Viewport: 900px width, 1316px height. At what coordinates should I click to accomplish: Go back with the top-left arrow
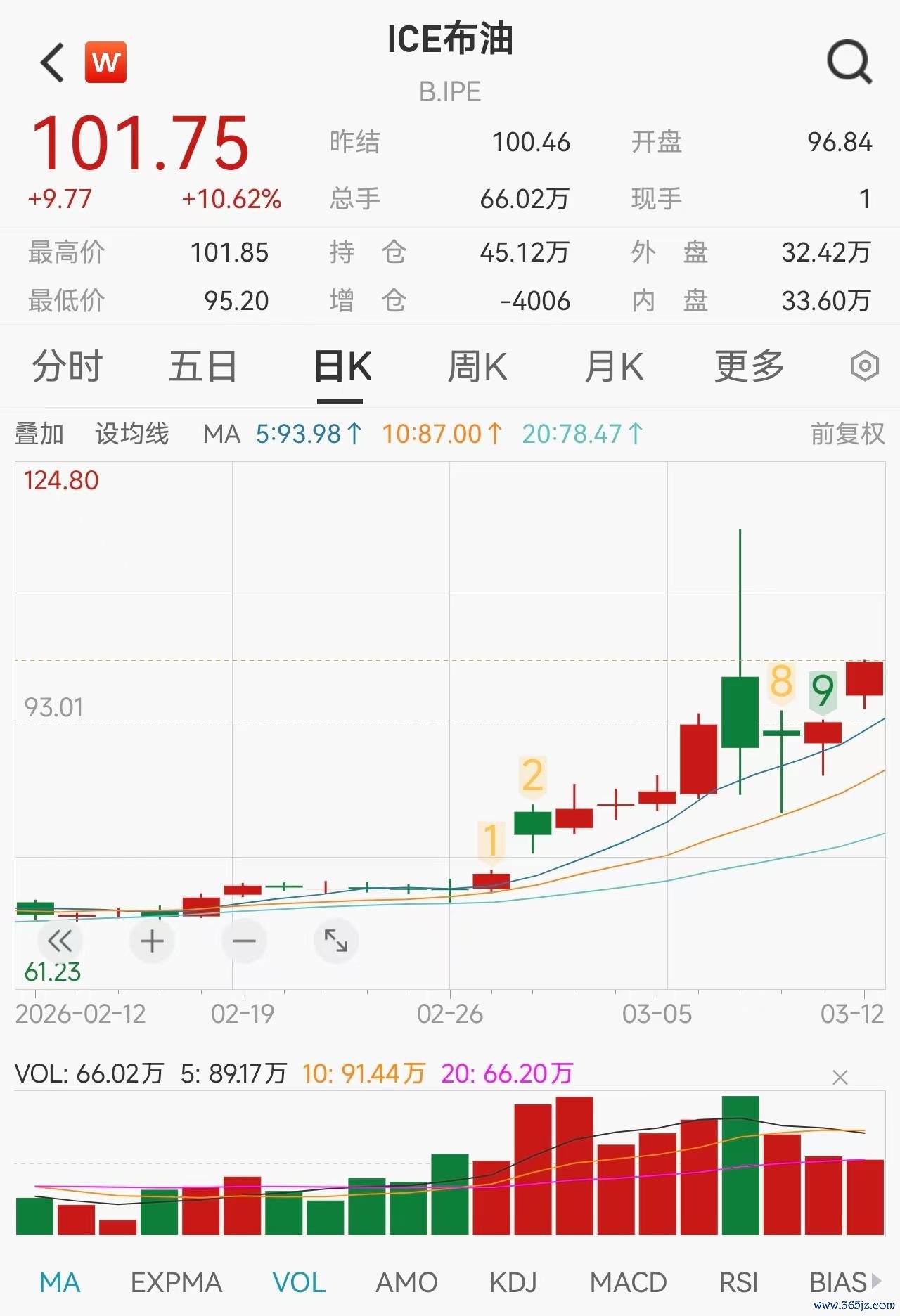pyautogui.click(x=53, y=63)
